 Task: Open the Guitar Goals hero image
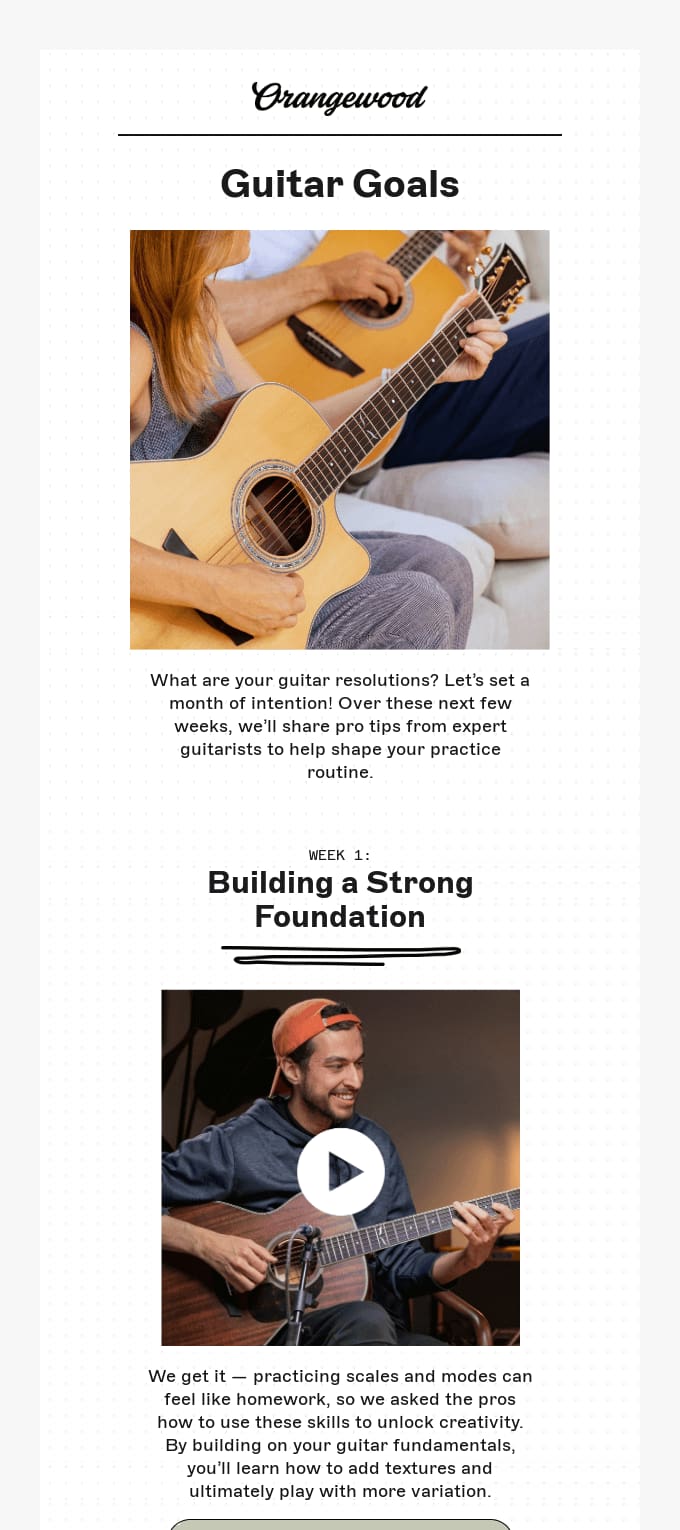click(340, 440)
